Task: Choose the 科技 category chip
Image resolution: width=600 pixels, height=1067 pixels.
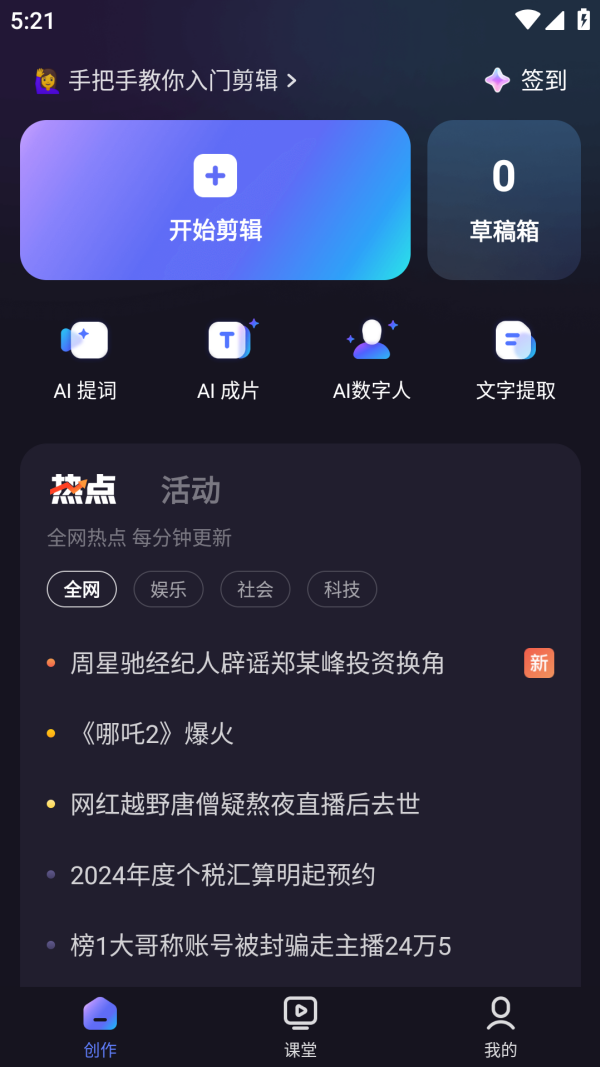Action: point(342,590)
